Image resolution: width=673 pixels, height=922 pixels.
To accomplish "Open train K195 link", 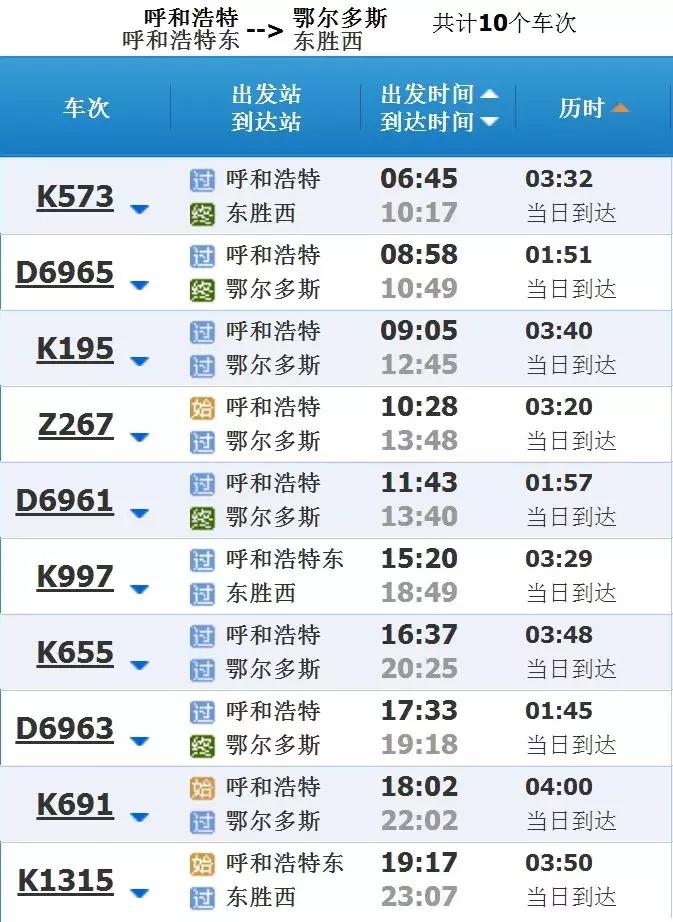I will pyautogui.click(x=75, y=348).
